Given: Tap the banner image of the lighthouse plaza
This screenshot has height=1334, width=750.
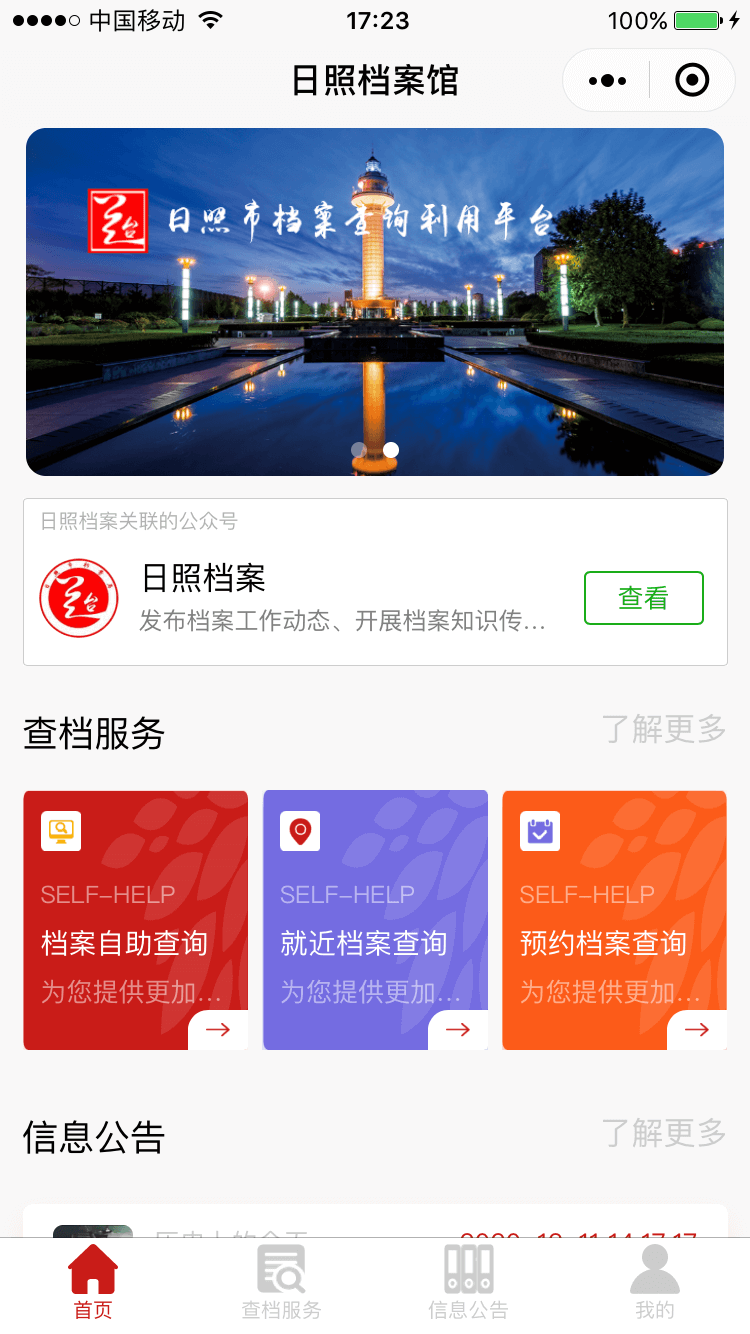Looking at the screenshot, I should (x=375, y=300).
